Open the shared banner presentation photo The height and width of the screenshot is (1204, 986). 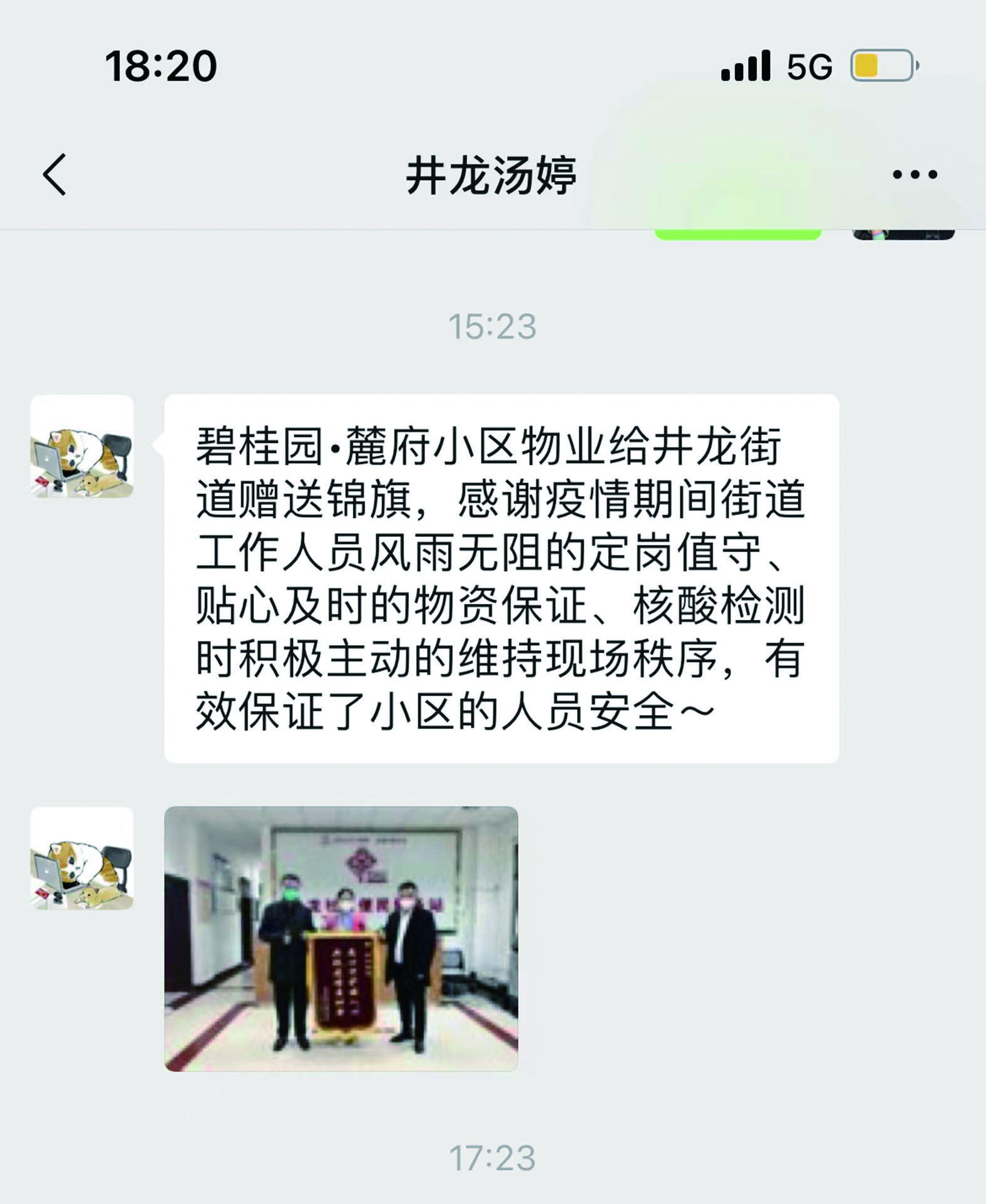click(341, 939)
